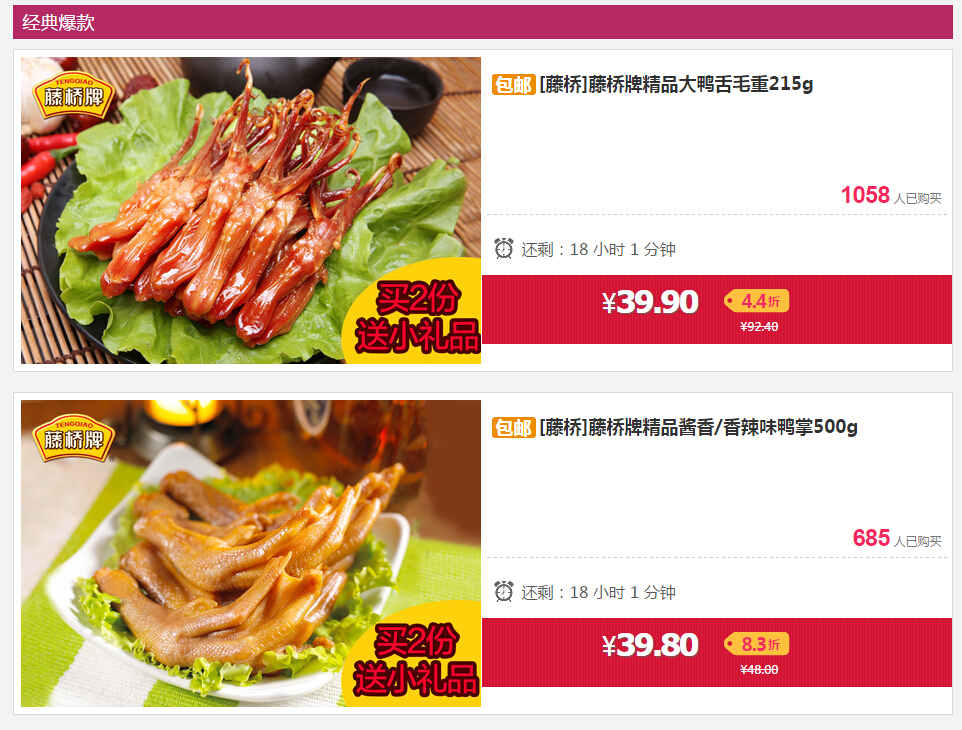Screen dimensions: 962x730
Task: Open the 藤桥牌精品大鸭舌毛重215g title link
Action: (x=676, y=85)
